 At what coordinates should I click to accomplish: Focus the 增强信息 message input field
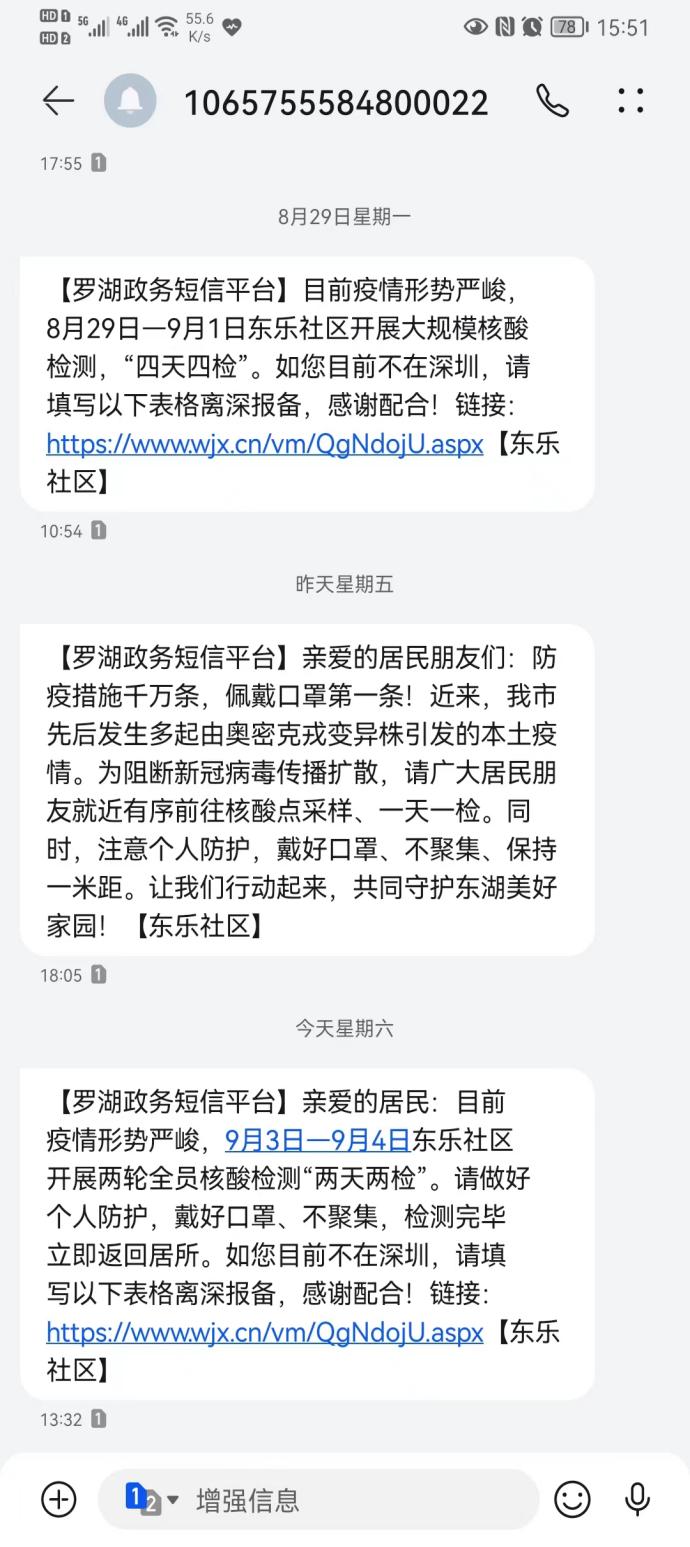point(350,1499)
